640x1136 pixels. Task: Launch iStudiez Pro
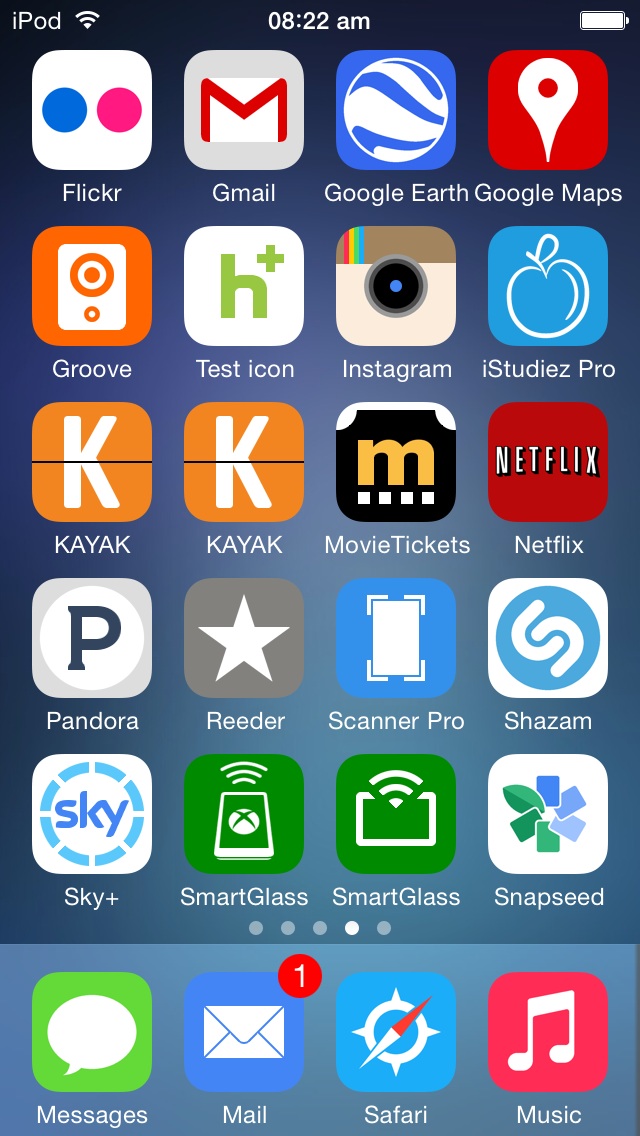[548, 286]
